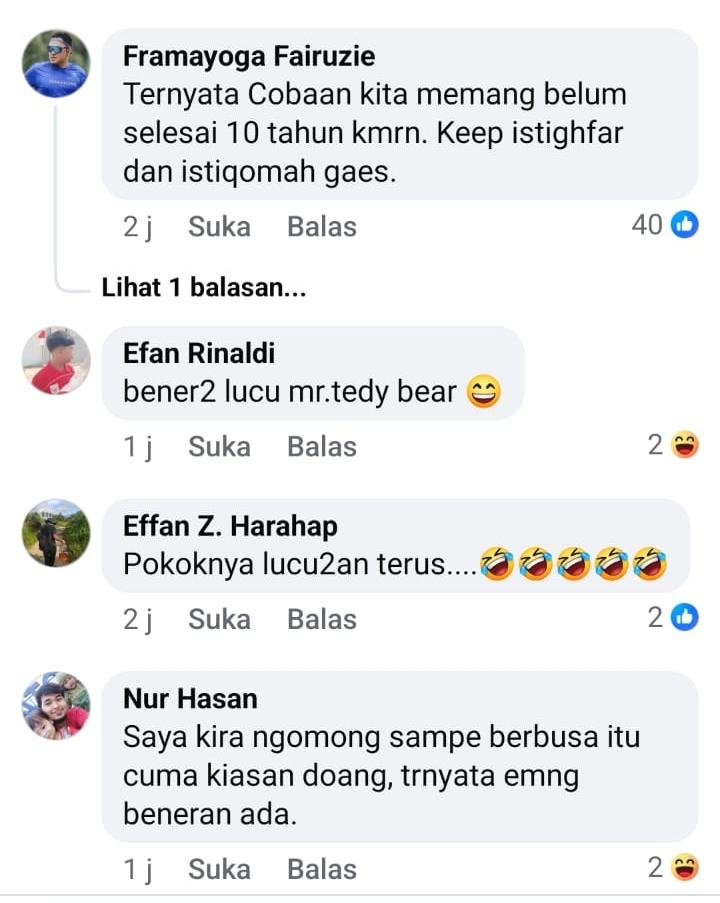This screenshot has height=903, width=720.
Task: Open Framayoga Fairuzie's profile picture
Action: tap(56, 63)
